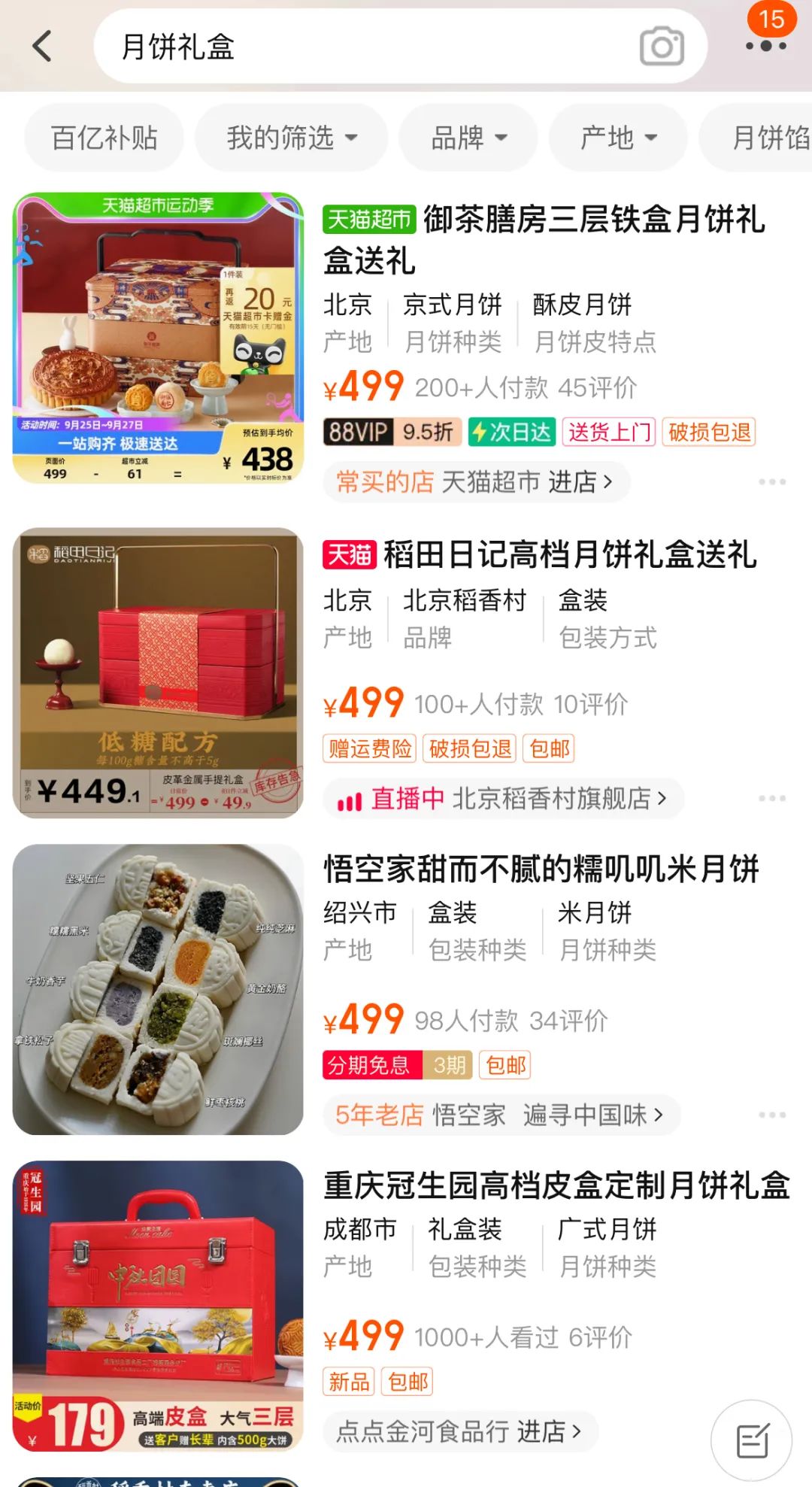Viewport: 812px width, 1487px height.
Task: Open the three-dot menu with badge 15
Action: tap(765, 45)
